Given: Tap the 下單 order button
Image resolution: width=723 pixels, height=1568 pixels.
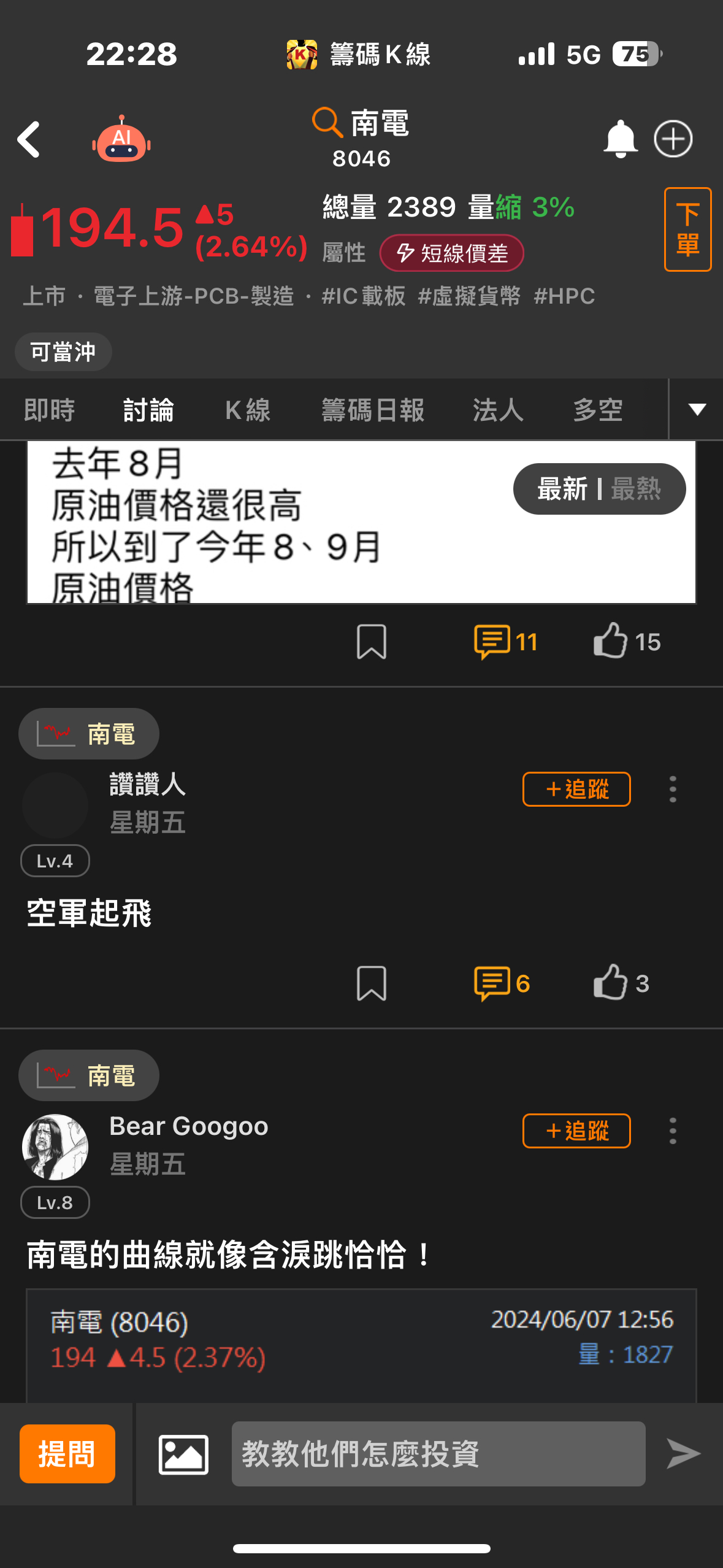Looking at the screenshot, I should (687, 231).
